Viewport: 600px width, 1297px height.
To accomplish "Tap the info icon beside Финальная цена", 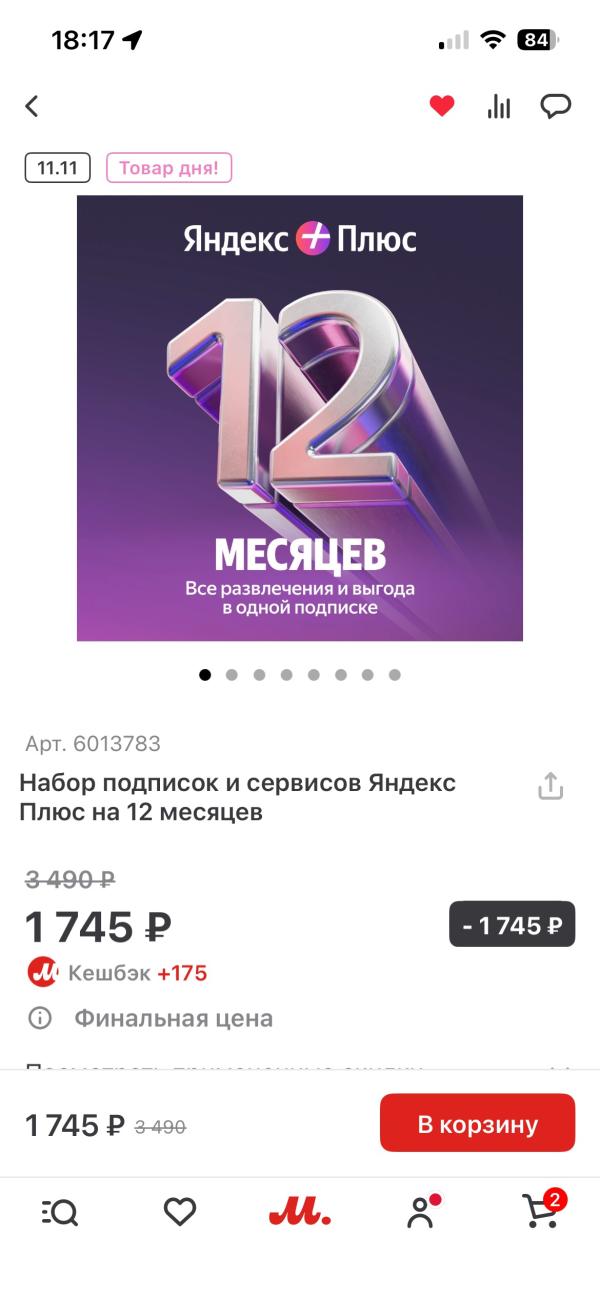I will click(40, 1019).
